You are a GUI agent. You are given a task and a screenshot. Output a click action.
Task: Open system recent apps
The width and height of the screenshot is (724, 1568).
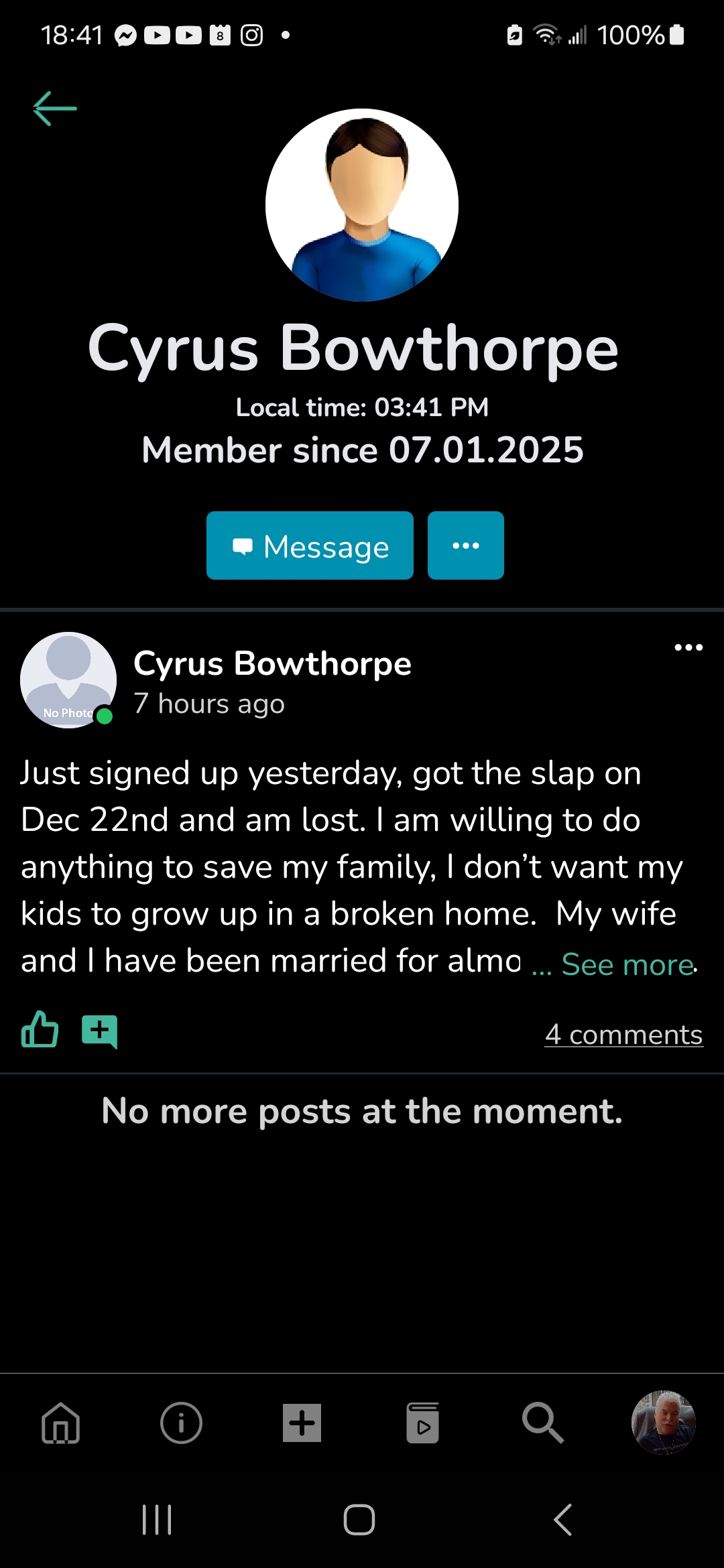(x=158, y=1520)
